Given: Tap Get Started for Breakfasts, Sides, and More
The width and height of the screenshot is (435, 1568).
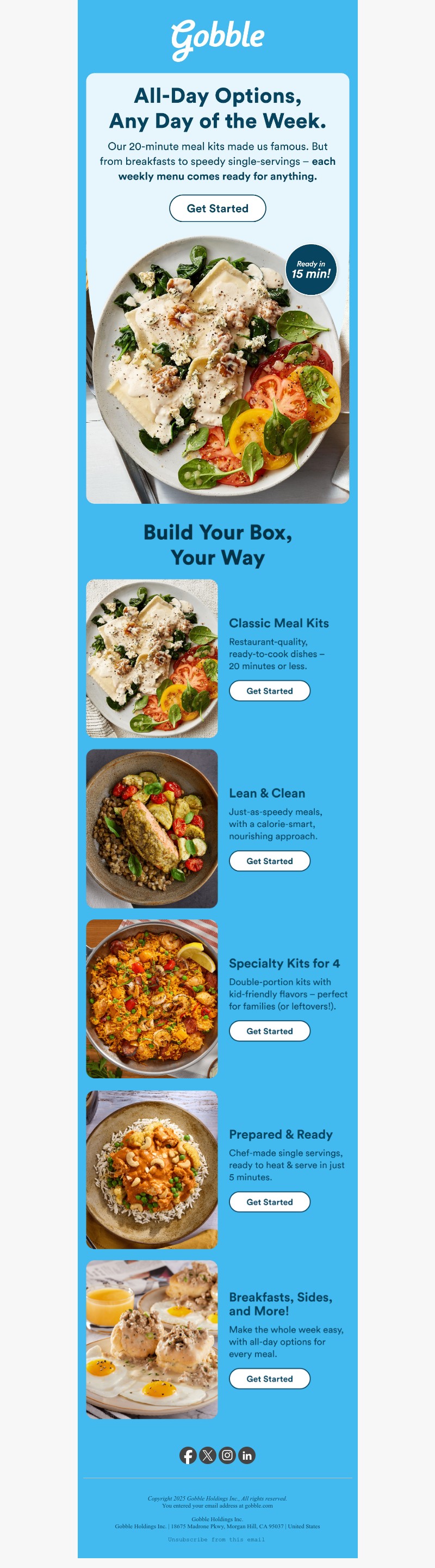Looking at the screenshot, I should tap(270, 1378).
